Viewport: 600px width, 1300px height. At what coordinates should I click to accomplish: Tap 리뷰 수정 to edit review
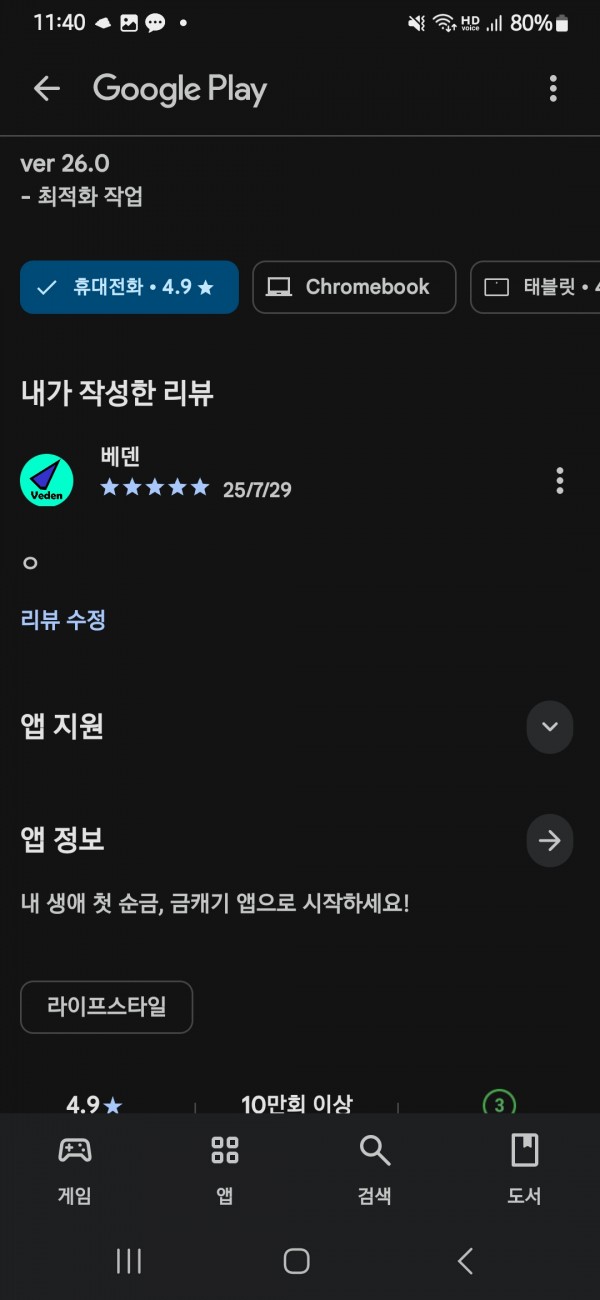[63, 620]
